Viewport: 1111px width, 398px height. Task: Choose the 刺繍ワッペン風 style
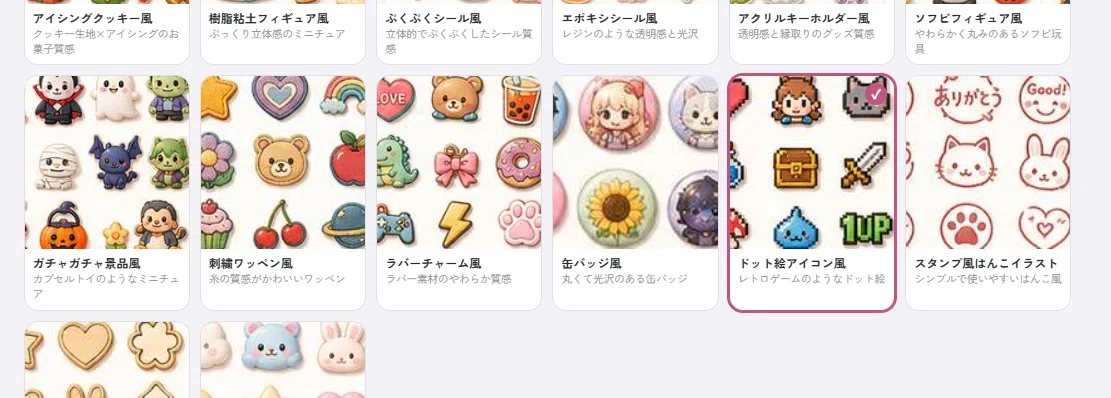(283, 193)
